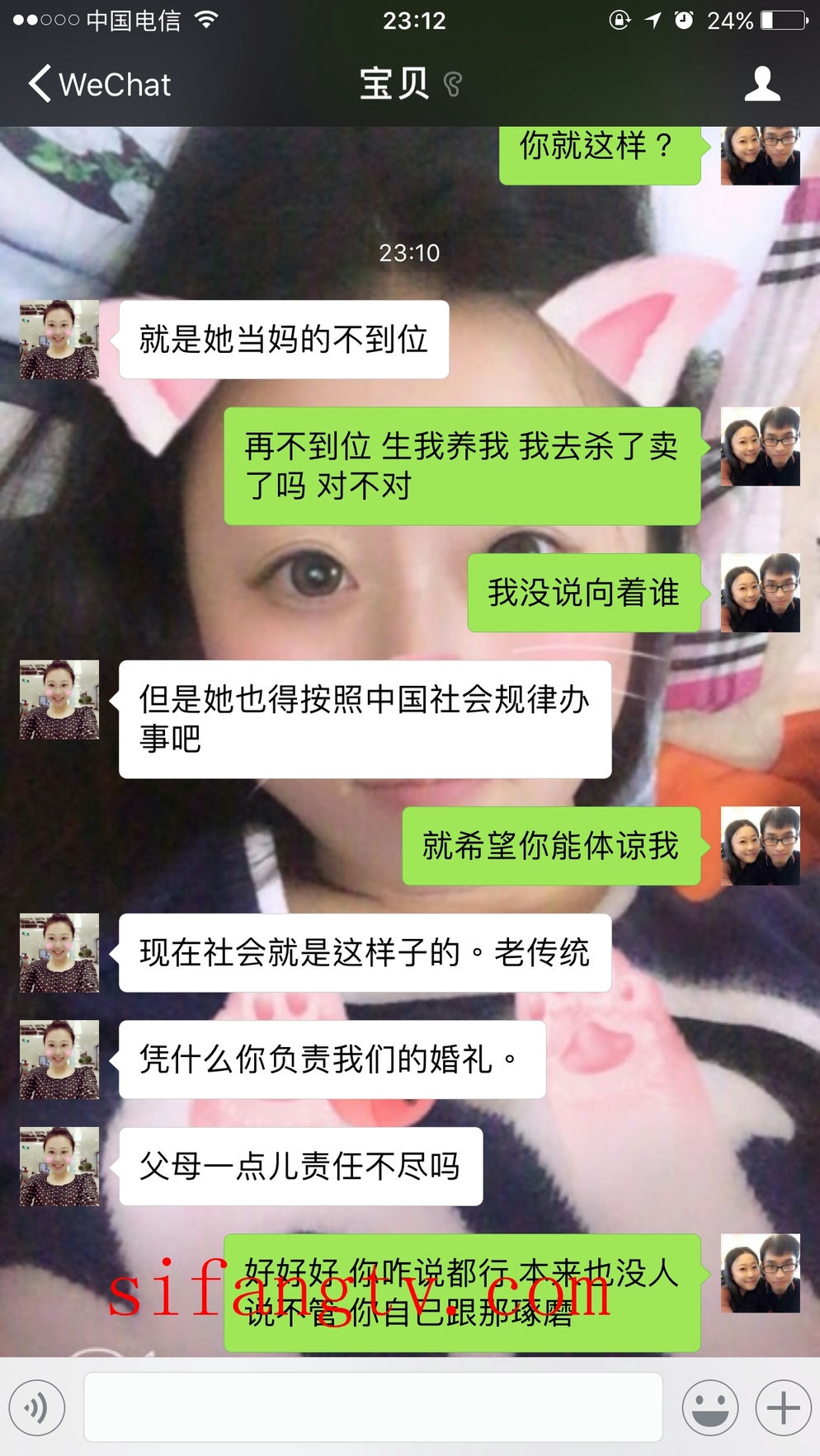This screenshot has width=820, height=1456.
Task: Open the plus attachments menu
Action: [783, 1408]
